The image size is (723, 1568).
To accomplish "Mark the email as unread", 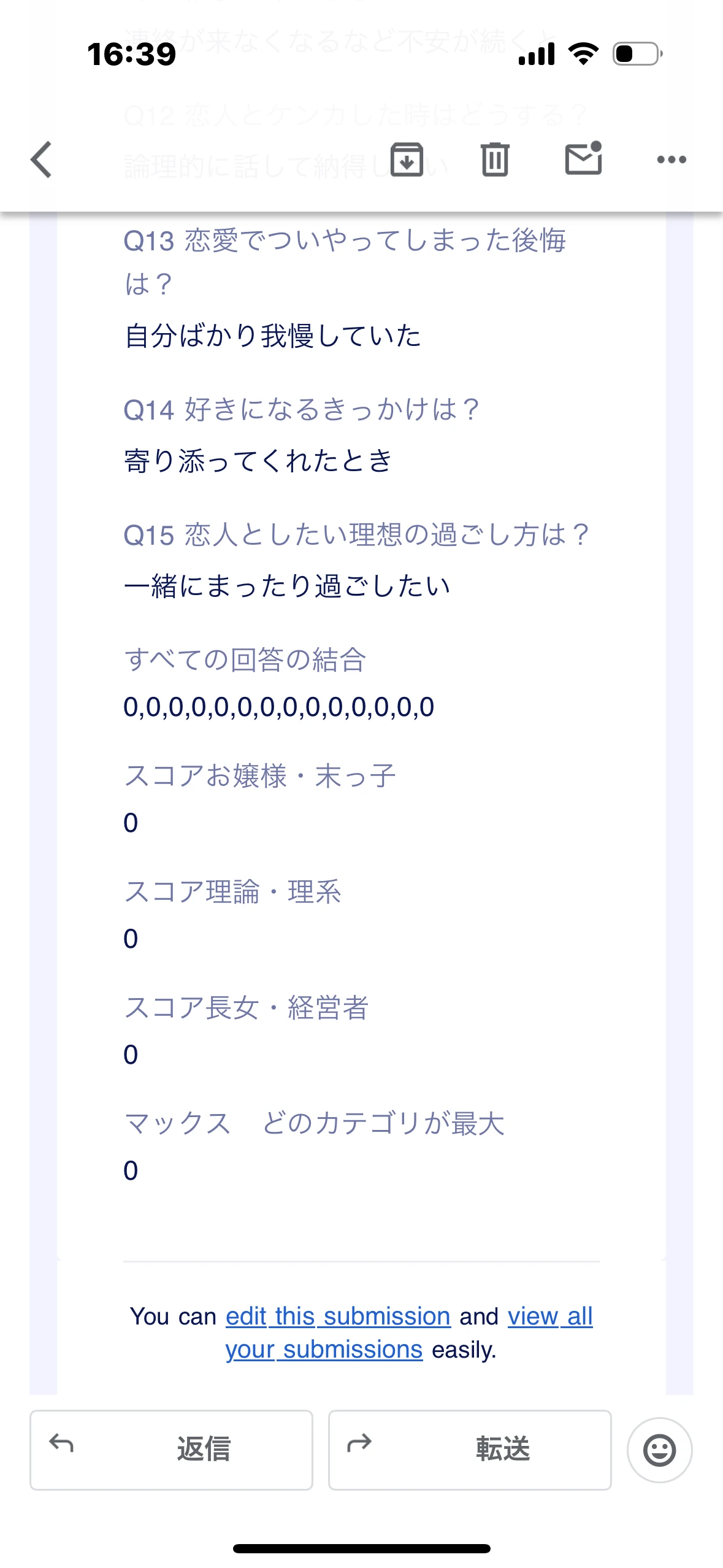I will [x=584, y=158].
